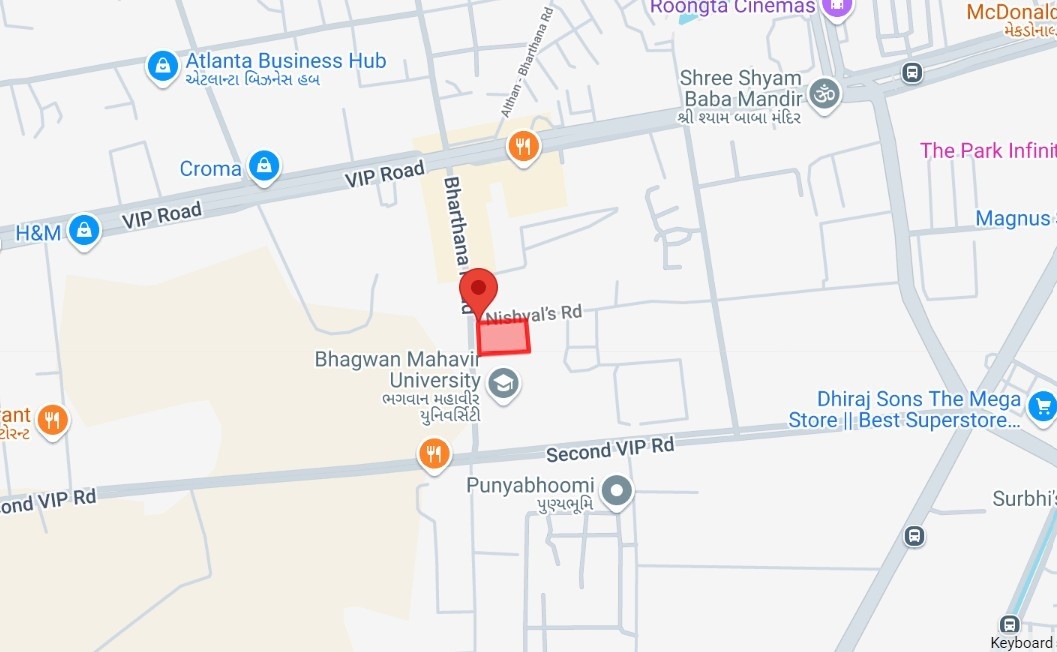Tap the red location pin on Bharthana Rd
Viewport: 1057px width, 652px height.
coord(478,290)
